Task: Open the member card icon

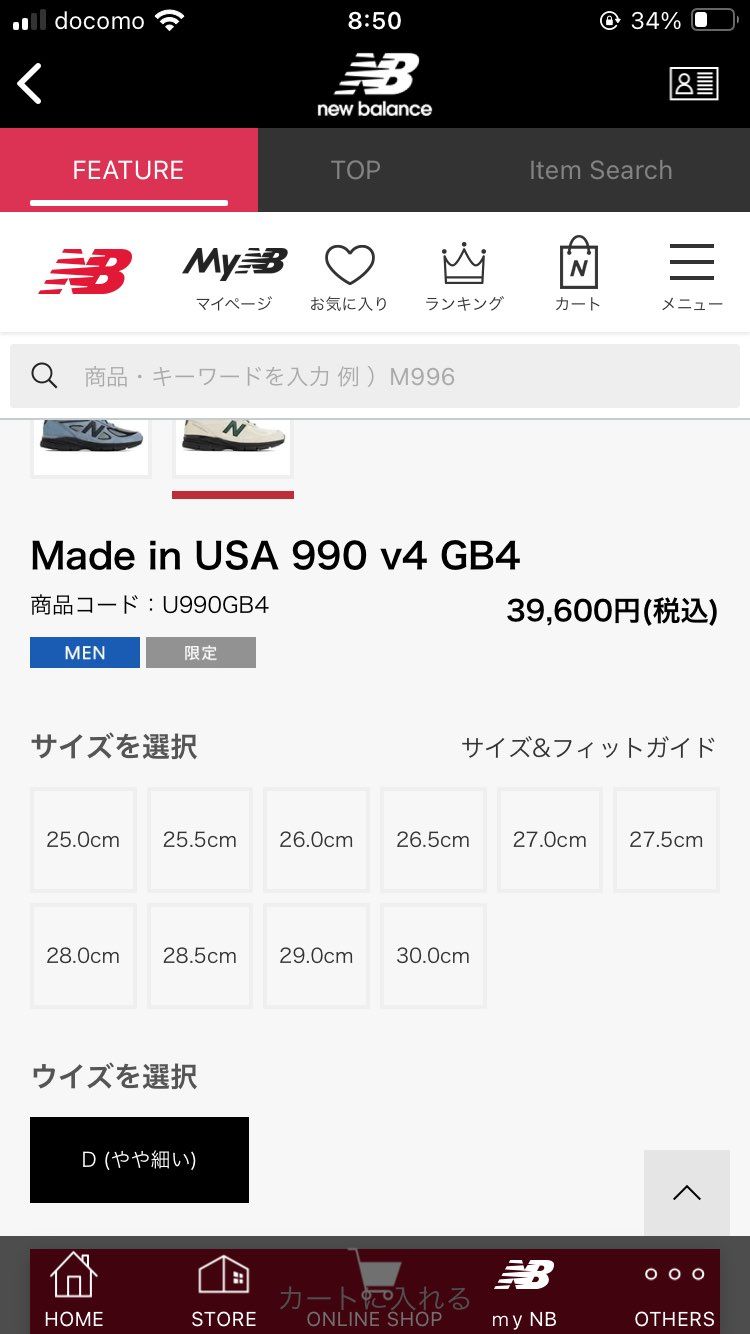Action: (x=694, y=84)
